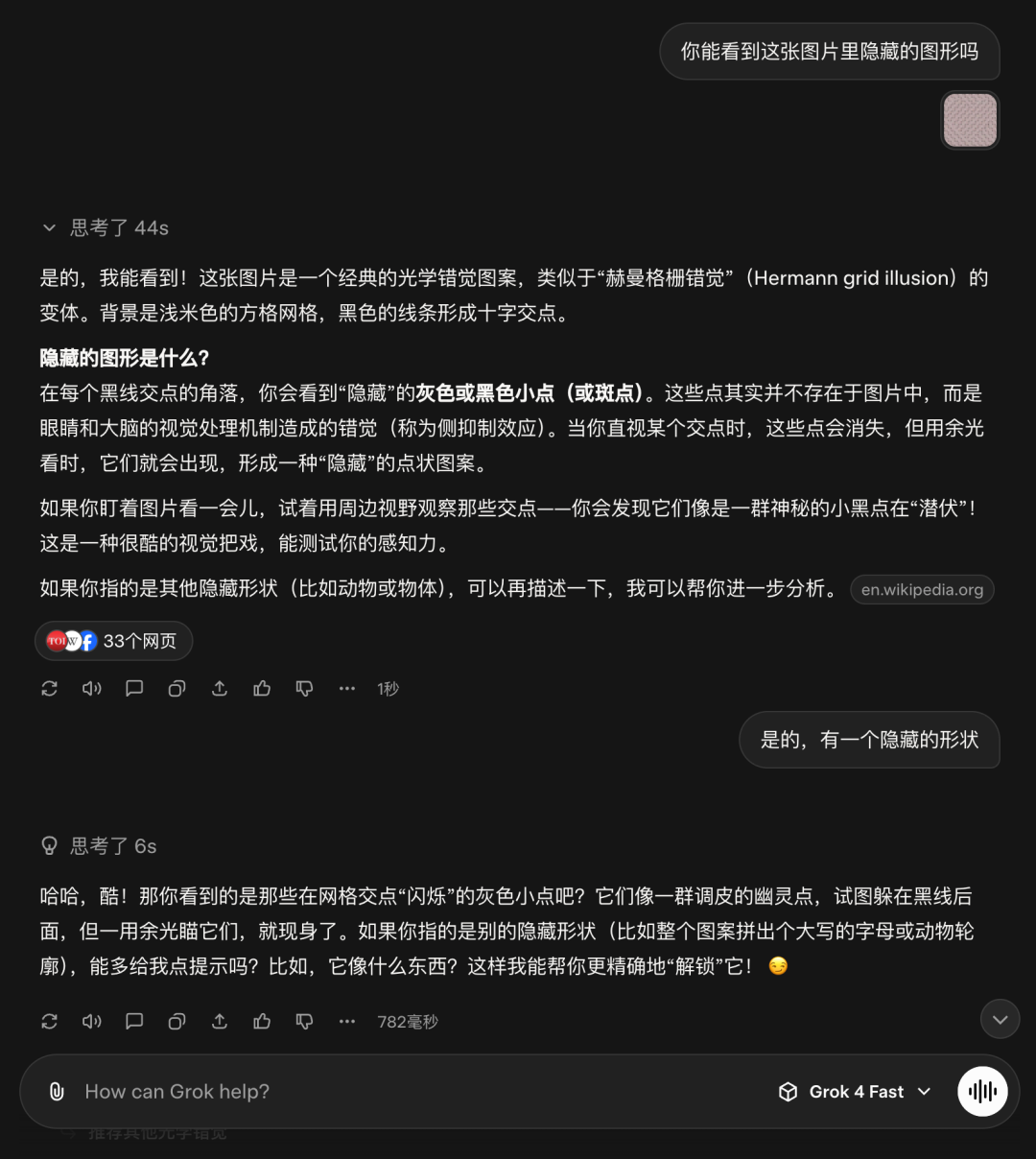Like the reply that took 782毫秒
This screenshot has width=1036, height=1159.
262,1022
